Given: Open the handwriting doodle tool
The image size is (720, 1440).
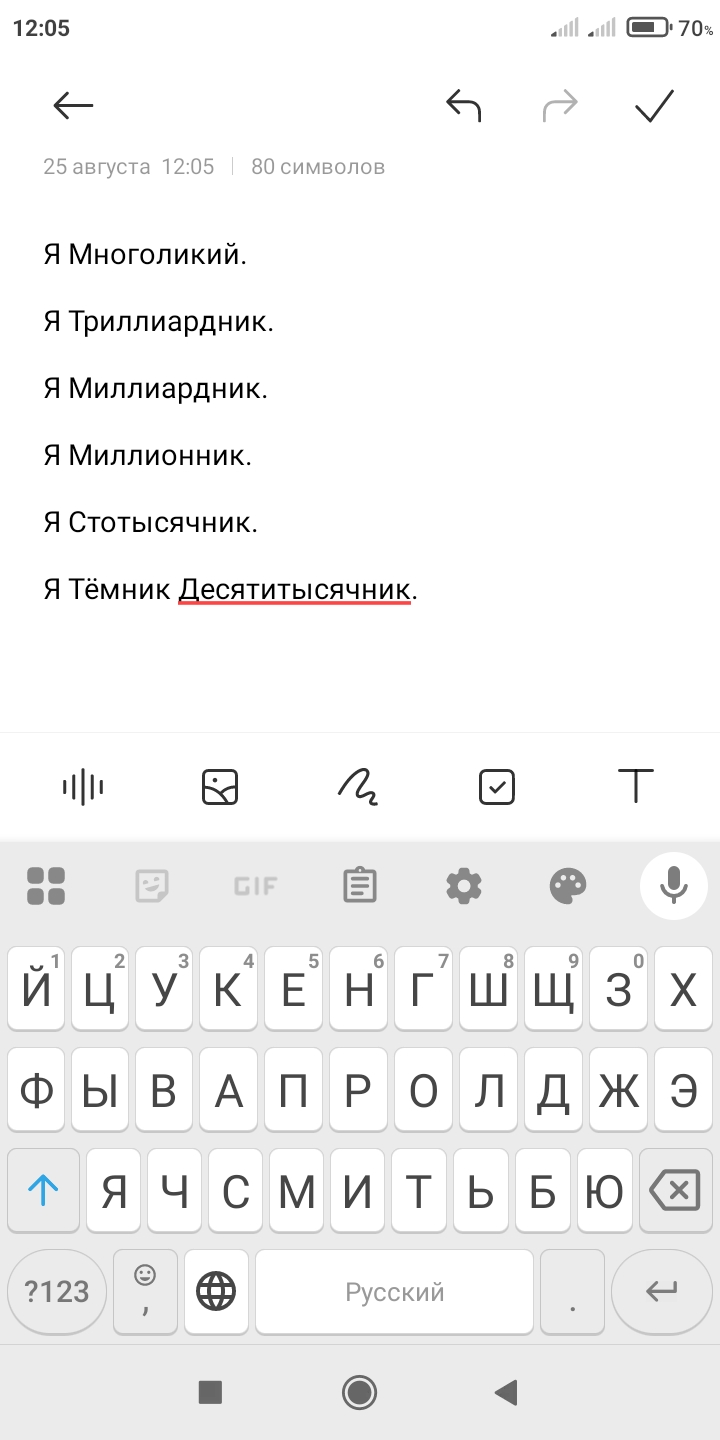Looking at the screenshot, I should tap(358, 788).
